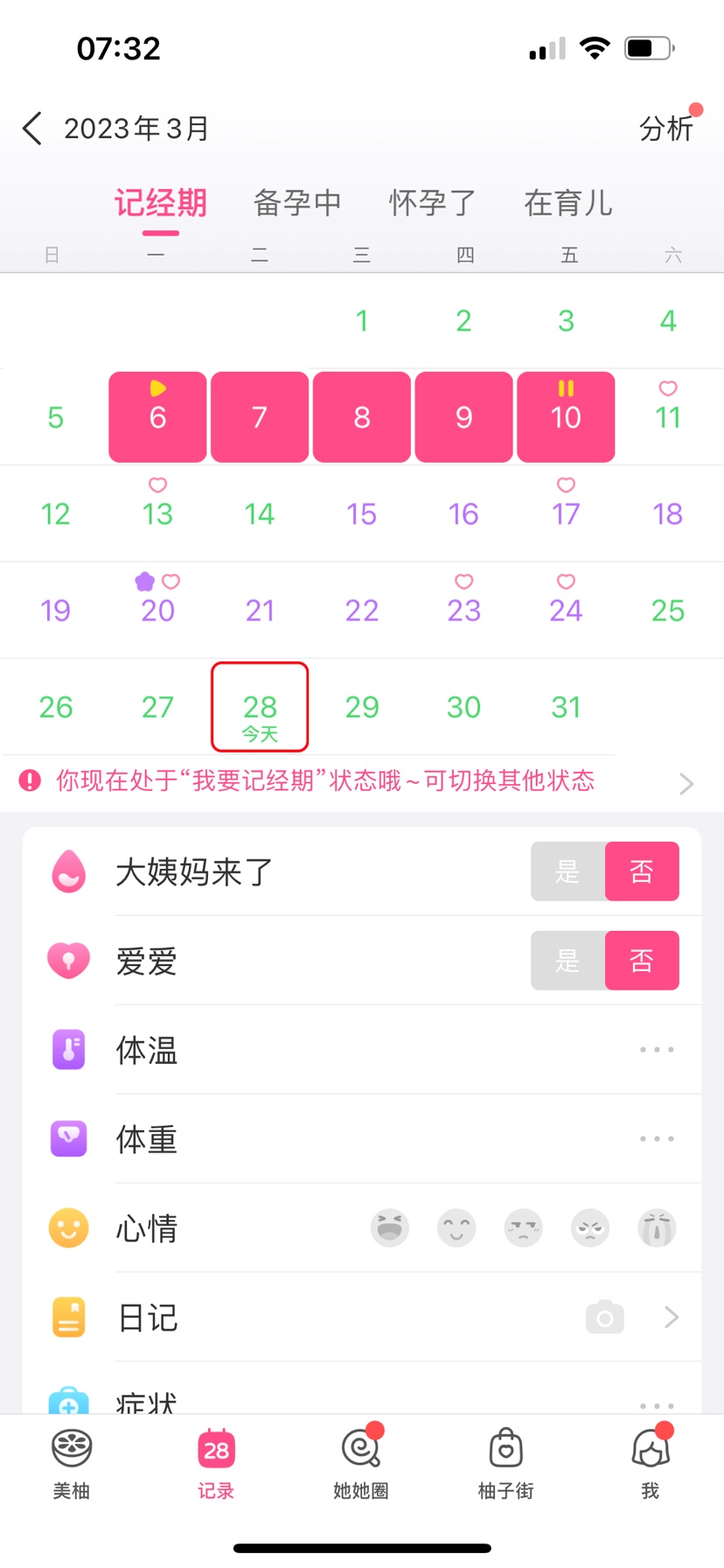Switch to the 怀孕了 mode tab
Viewport: 724px width, 1568px height.
pyautogui.click(x=433, y=203)
